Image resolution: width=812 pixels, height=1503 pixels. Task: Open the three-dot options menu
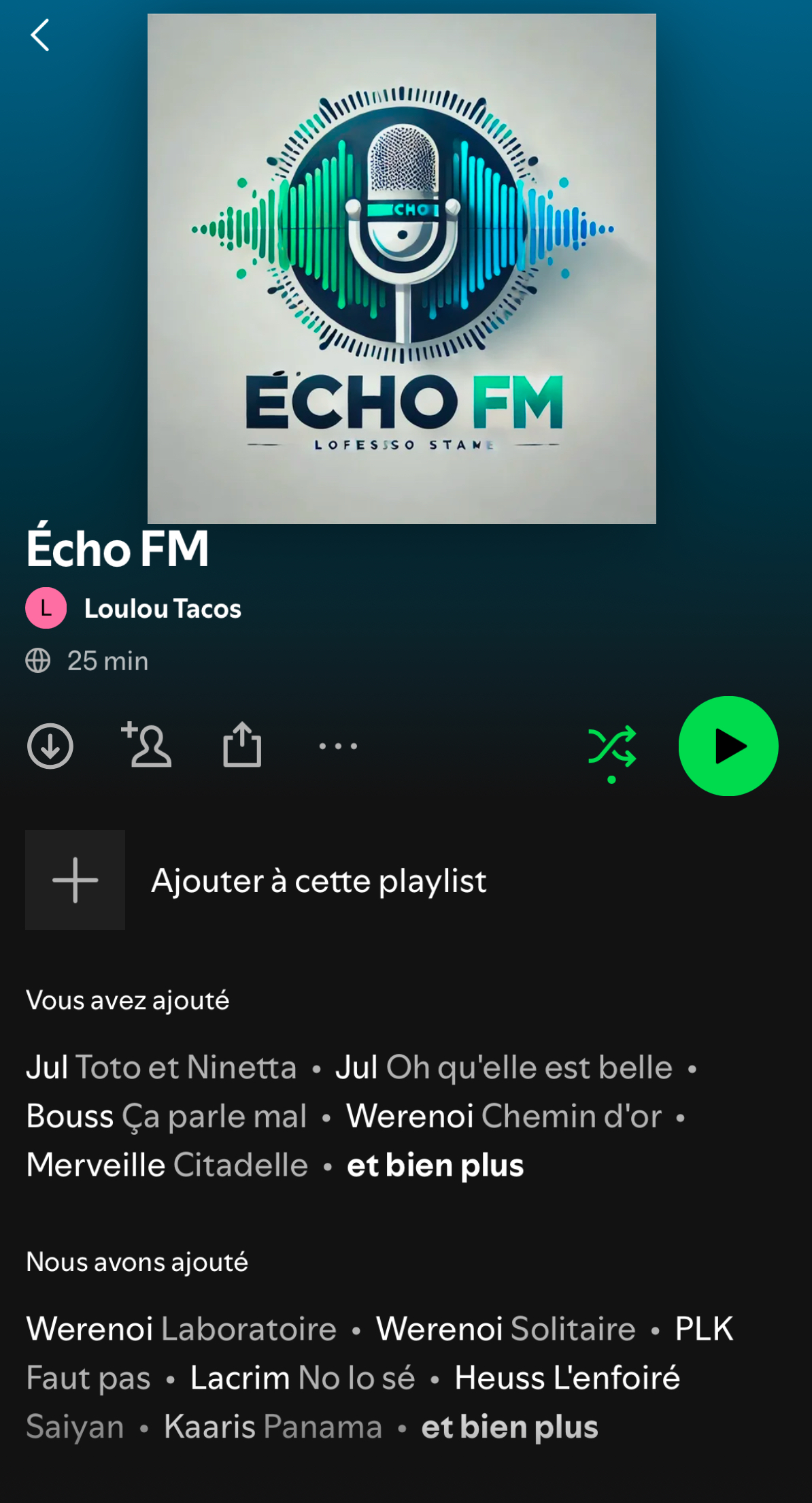point(338,746)
